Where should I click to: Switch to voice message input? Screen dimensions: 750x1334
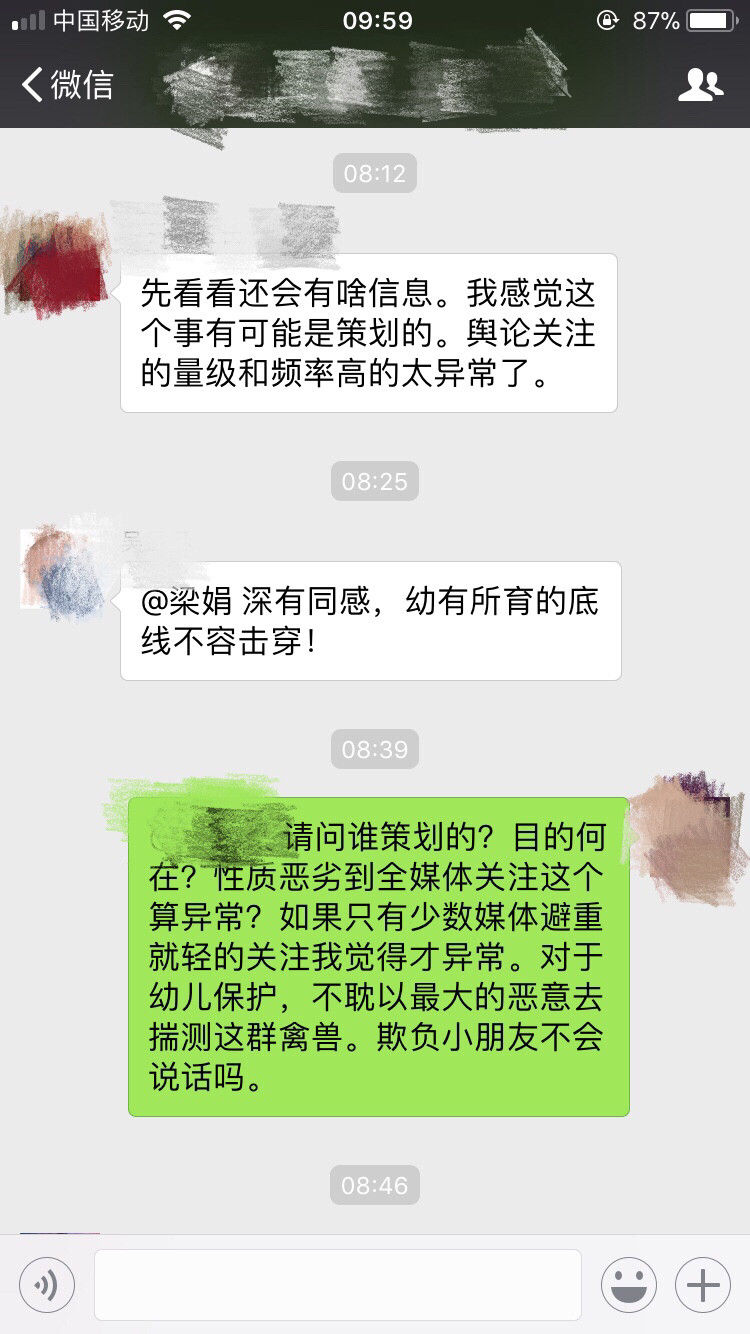click(47, 1285)
